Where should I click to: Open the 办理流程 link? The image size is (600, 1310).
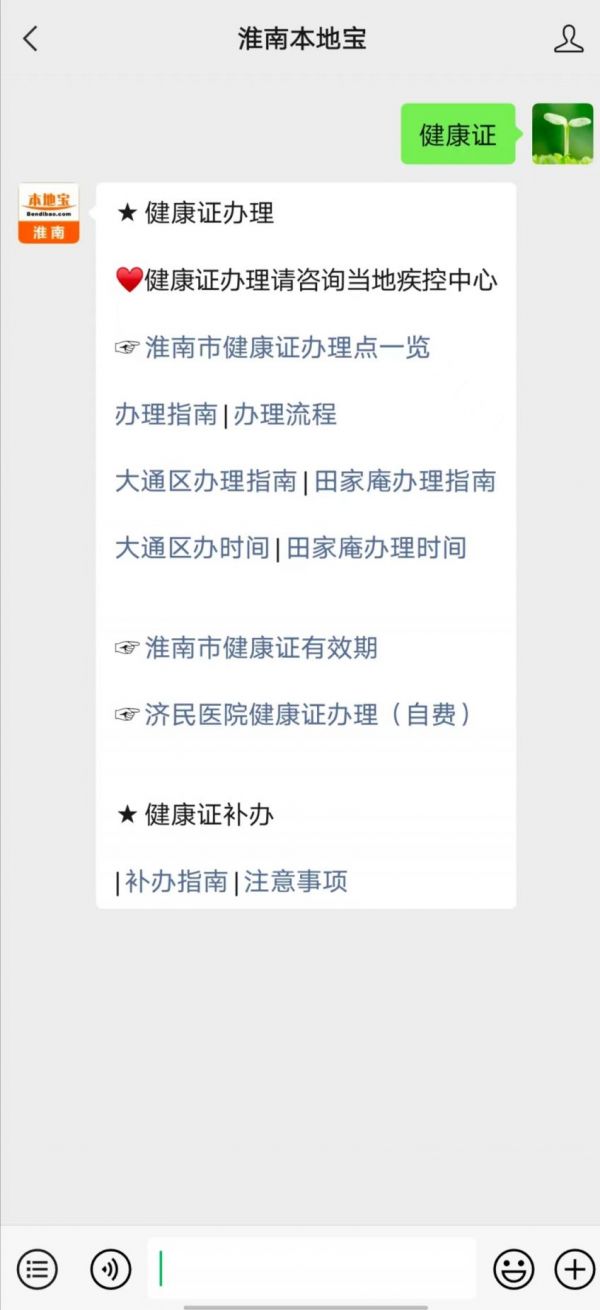[285, 414]
